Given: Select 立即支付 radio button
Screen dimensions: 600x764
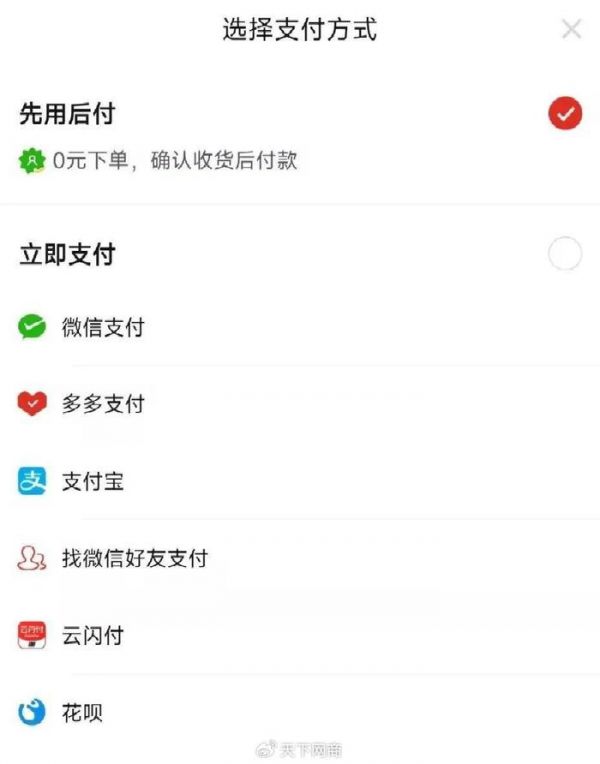Looking at the screenshot, I should tap(565, 255).
